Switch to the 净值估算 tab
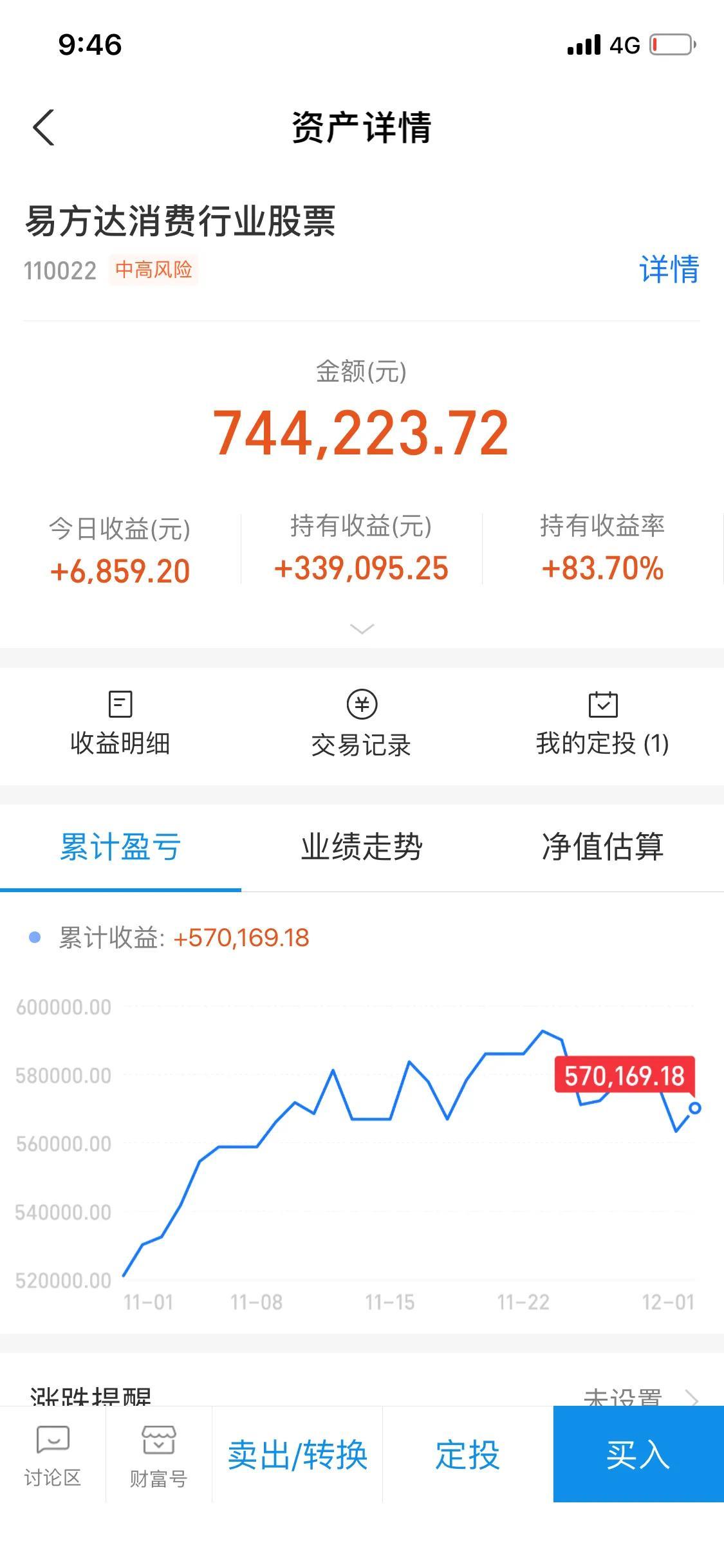Image resolution: width=724 pixels, height=1568 pixels. pos(603,847)
